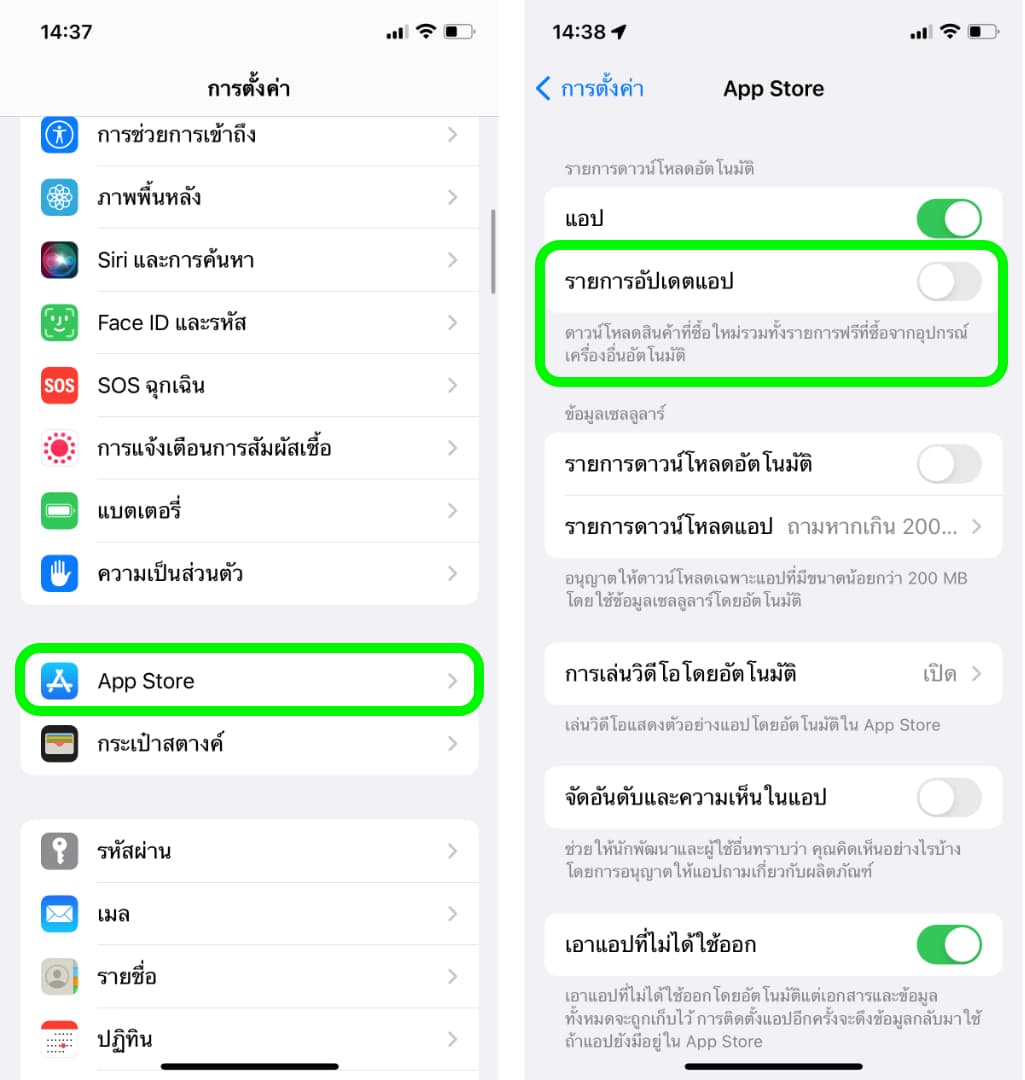Open รายการดาวน์โหลดแอป download limit option

772,526
